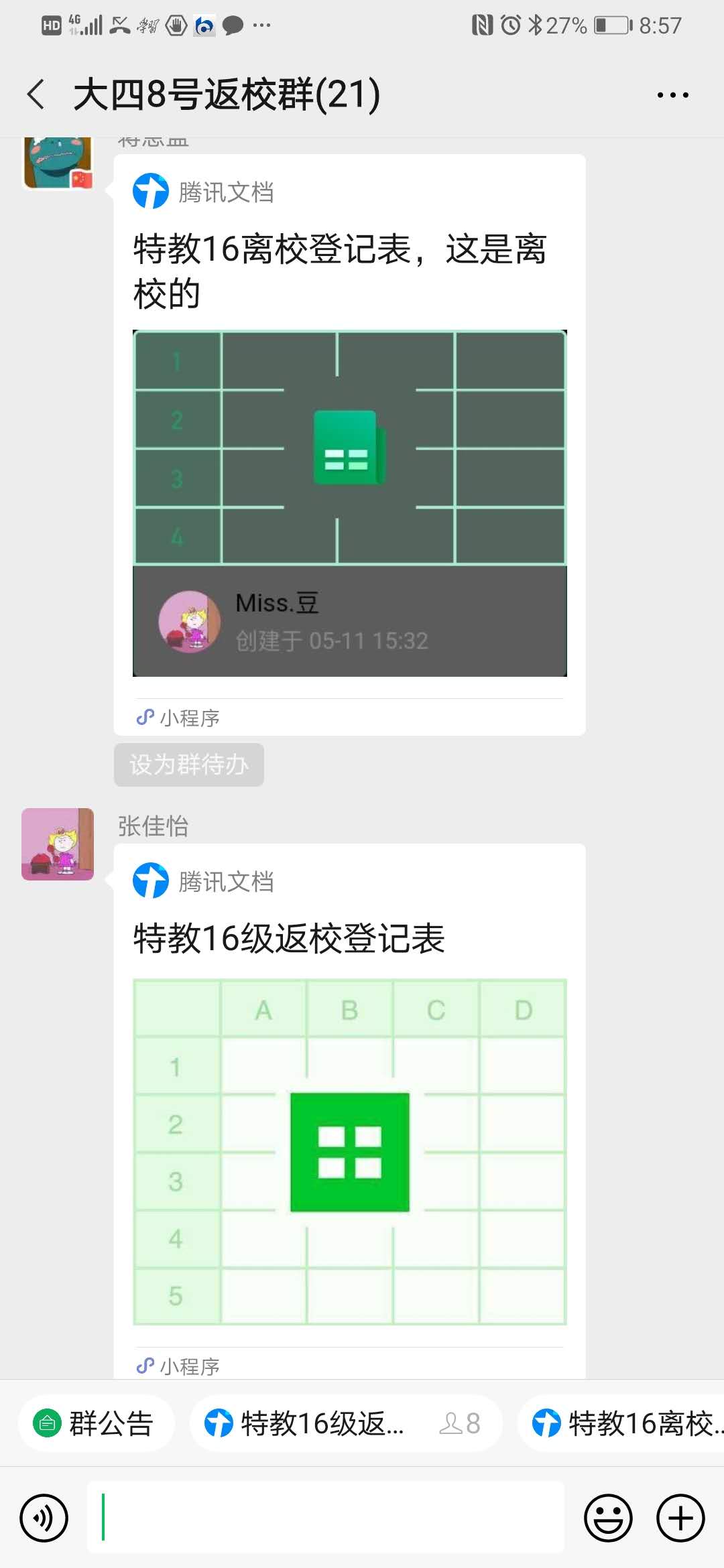Open the group chat overflow menu
Image resolution: width=724 pixels, height=1568 pixels.
pos(672,95)
